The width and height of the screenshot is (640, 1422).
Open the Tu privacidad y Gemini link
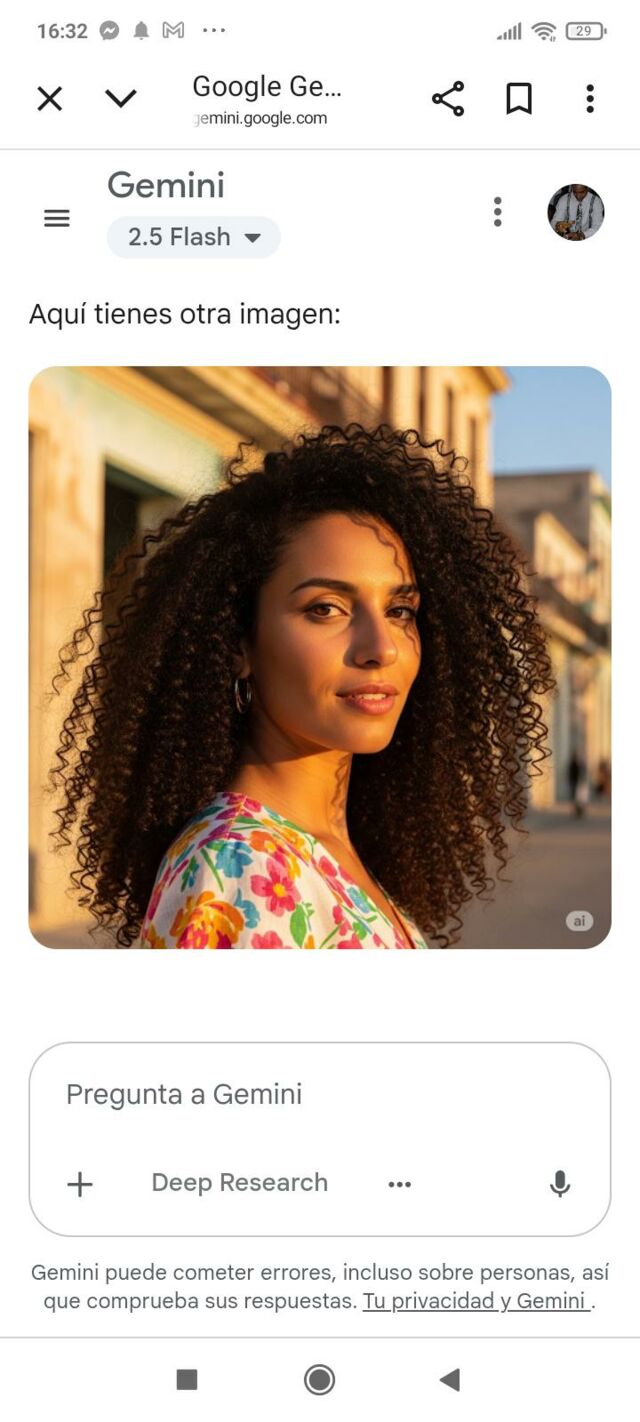click(x=477, y=1301)
